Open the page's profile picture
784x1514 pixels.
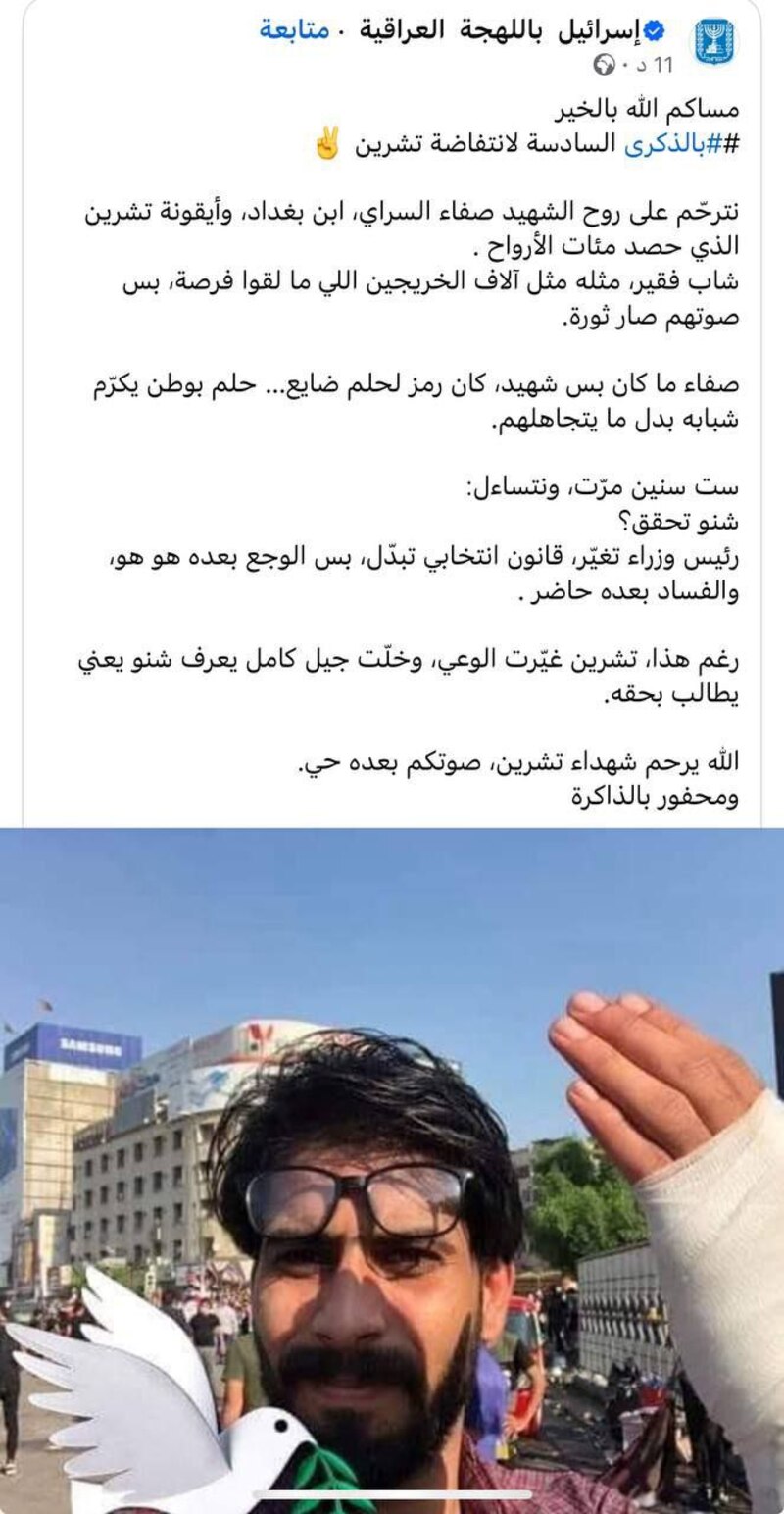click(x=713, y=42)
